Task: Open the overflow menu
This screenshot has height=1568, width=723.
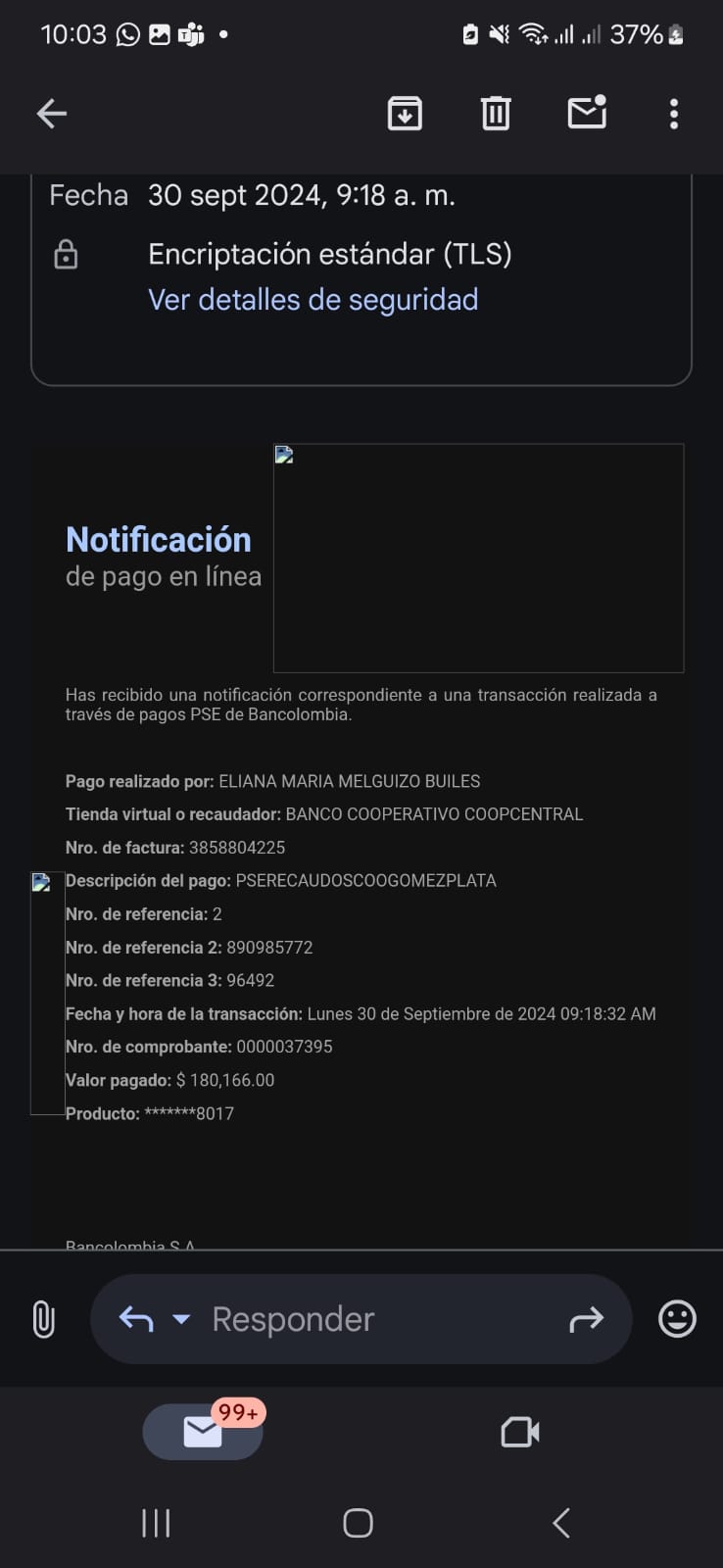Action: point(673,114)
